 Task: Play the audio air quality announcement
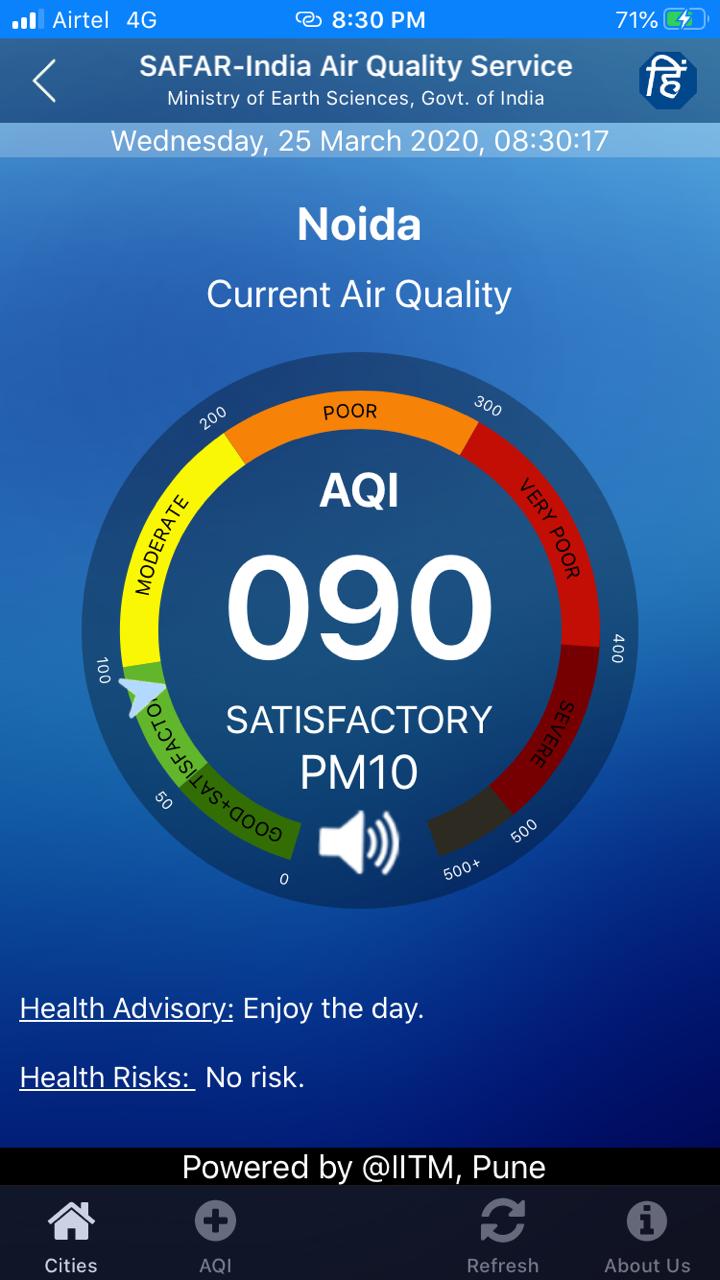(359, 842)
